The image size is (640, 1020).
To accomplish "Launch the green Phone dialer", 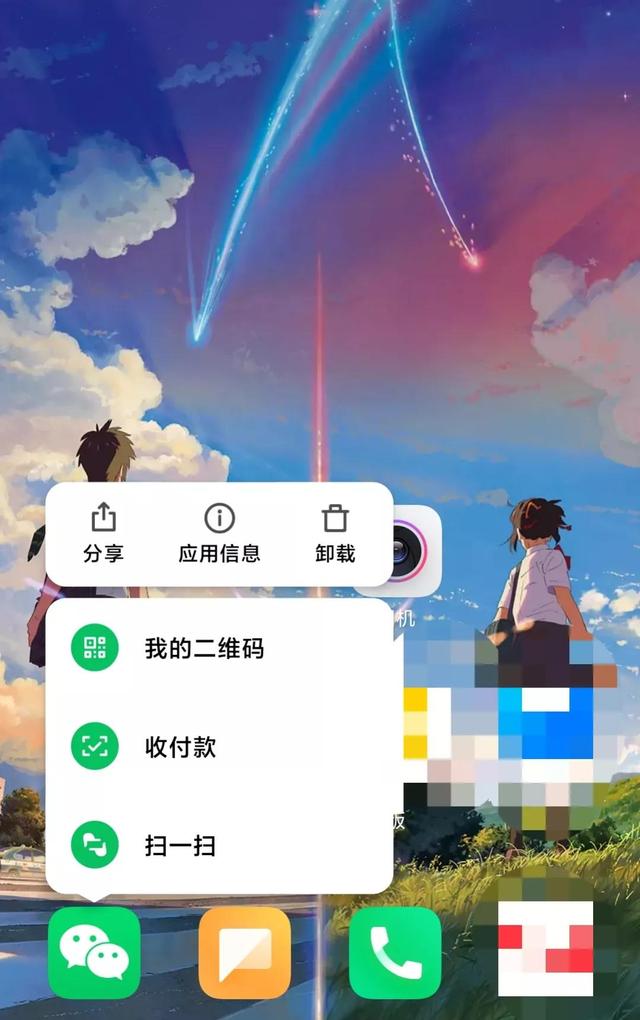I will click(395, 952).
